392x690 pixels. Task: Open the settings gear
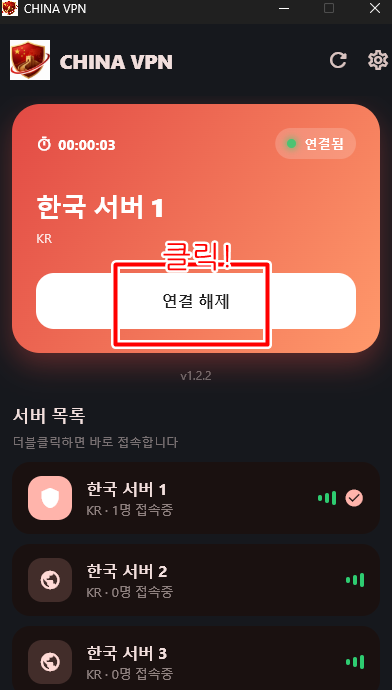pyautogui.click(x=377, y=60)
